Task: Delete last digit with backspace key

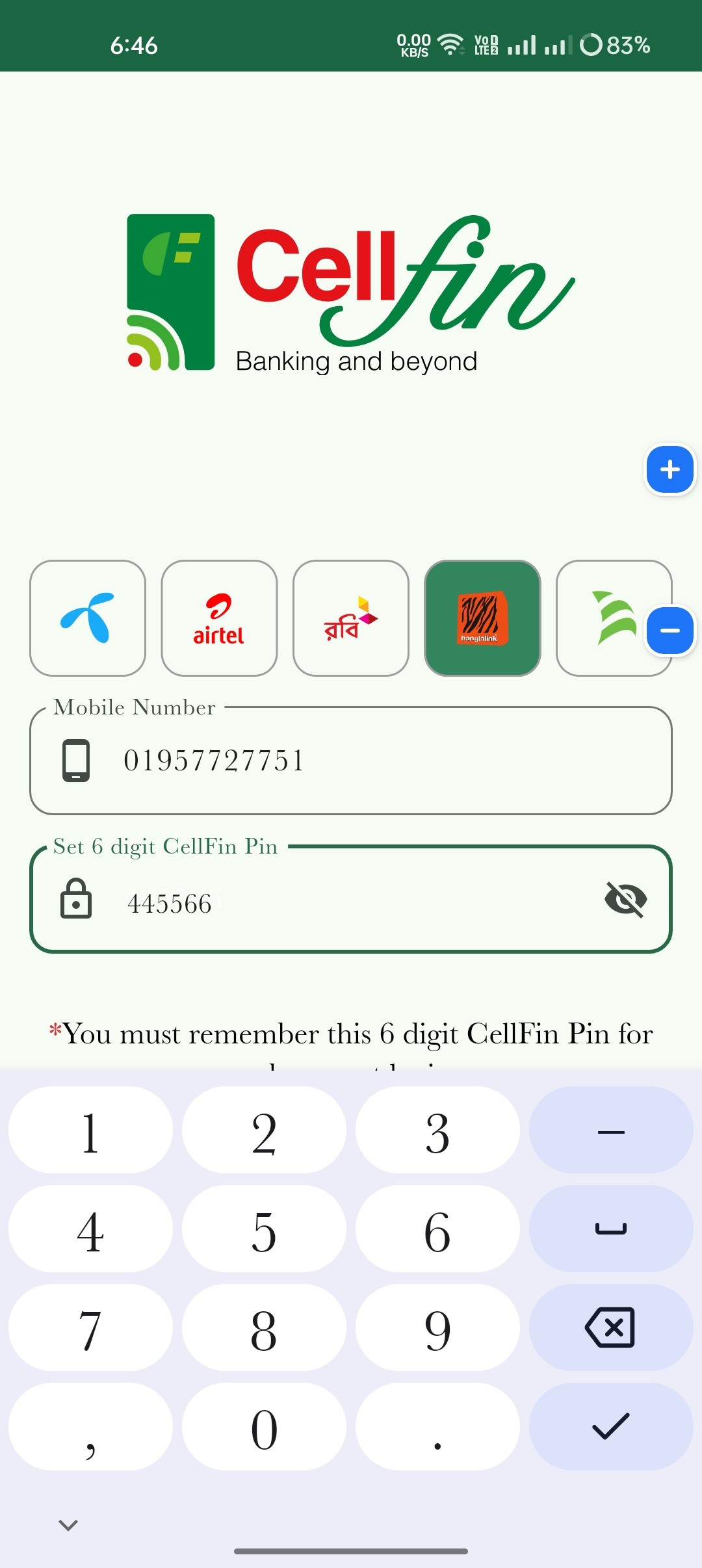Action: (610, 1327)
